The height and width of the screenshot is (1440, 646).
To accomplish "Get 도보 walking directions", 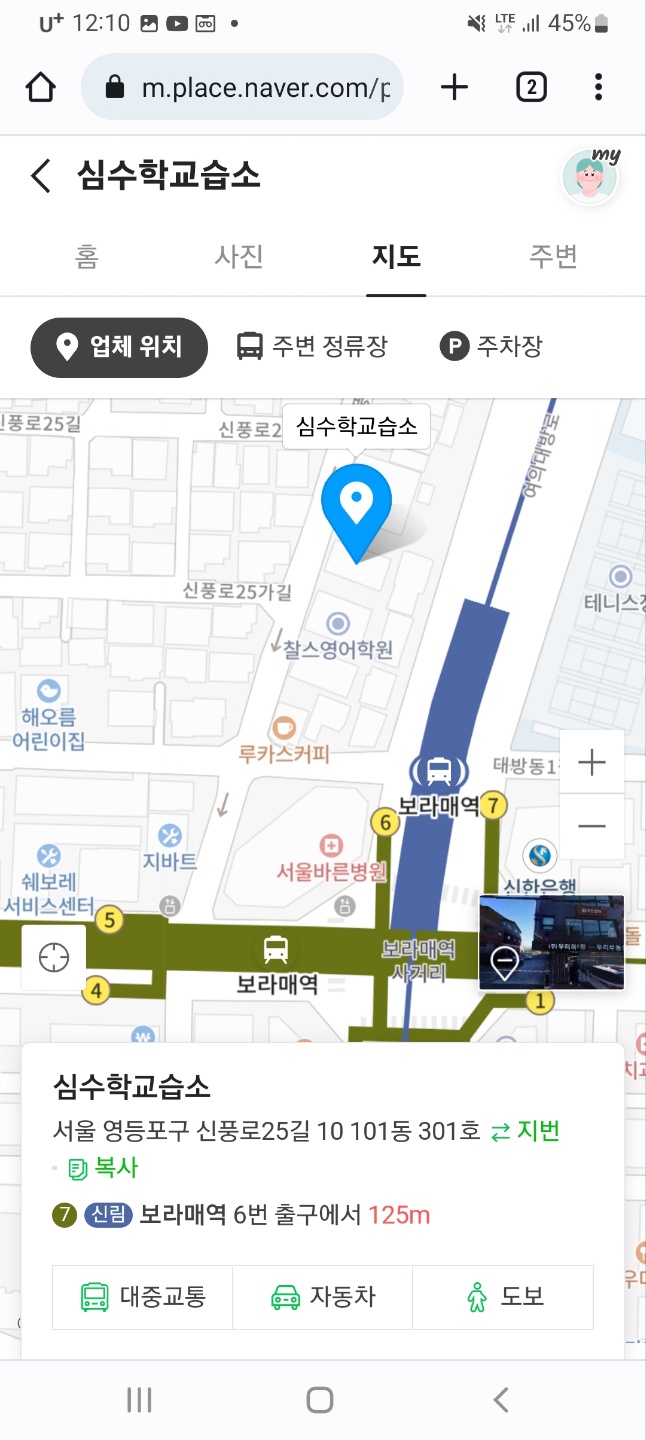I will point(504,1297).
